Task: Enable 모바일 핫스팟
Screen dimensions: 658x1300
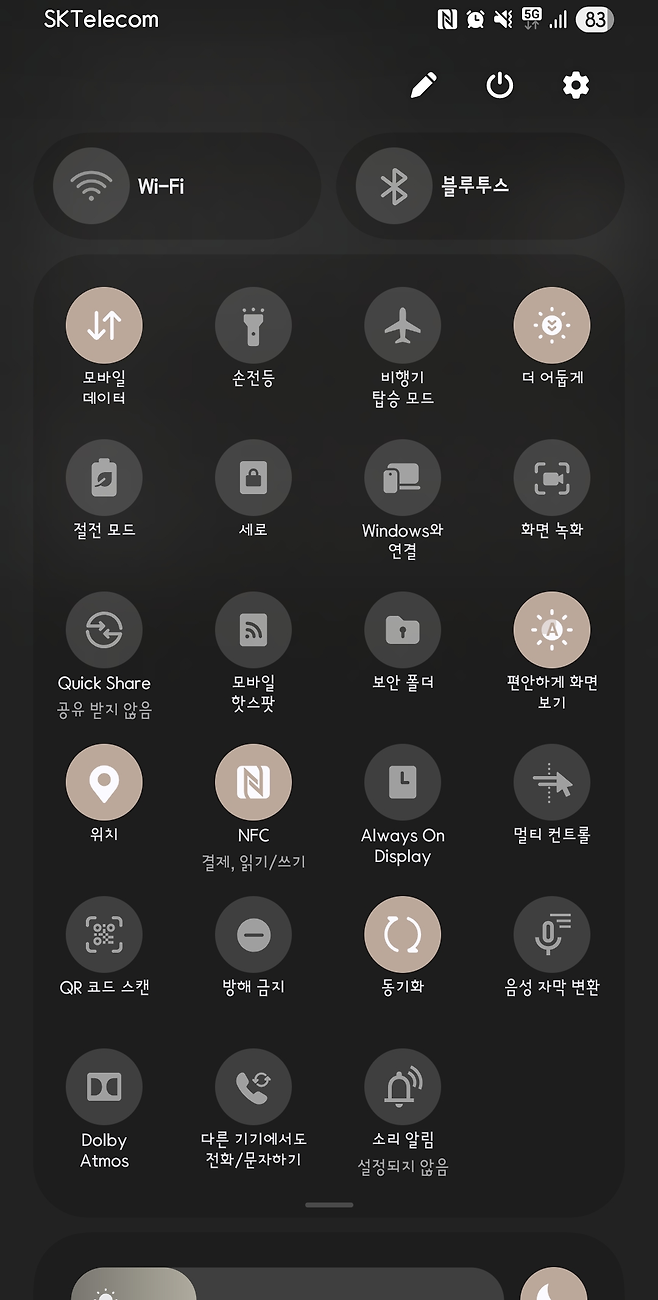Action: 253,630
